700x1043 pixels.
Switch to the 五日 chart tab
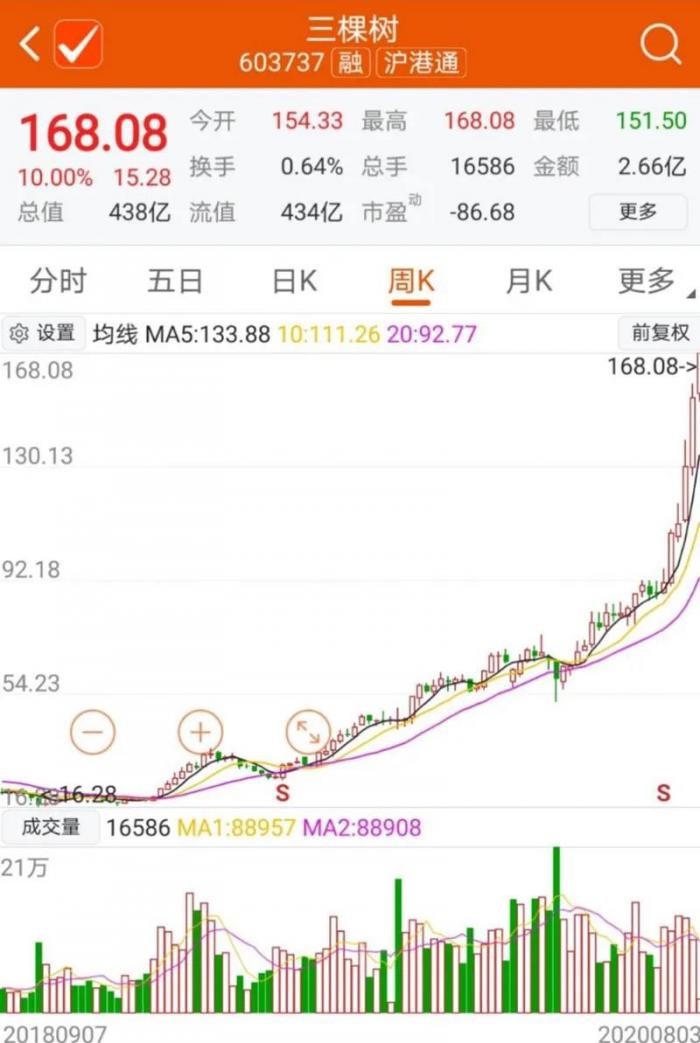pos(175,282)
